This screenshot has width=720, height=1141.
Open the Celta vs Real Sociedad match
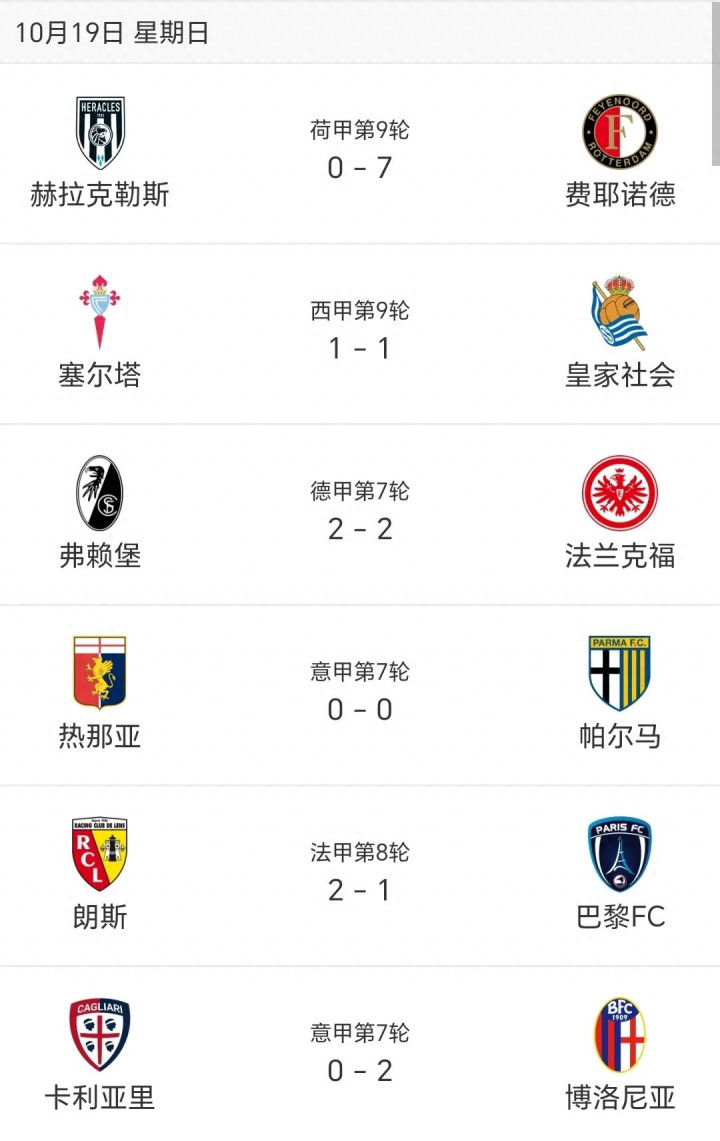[360, 334]
